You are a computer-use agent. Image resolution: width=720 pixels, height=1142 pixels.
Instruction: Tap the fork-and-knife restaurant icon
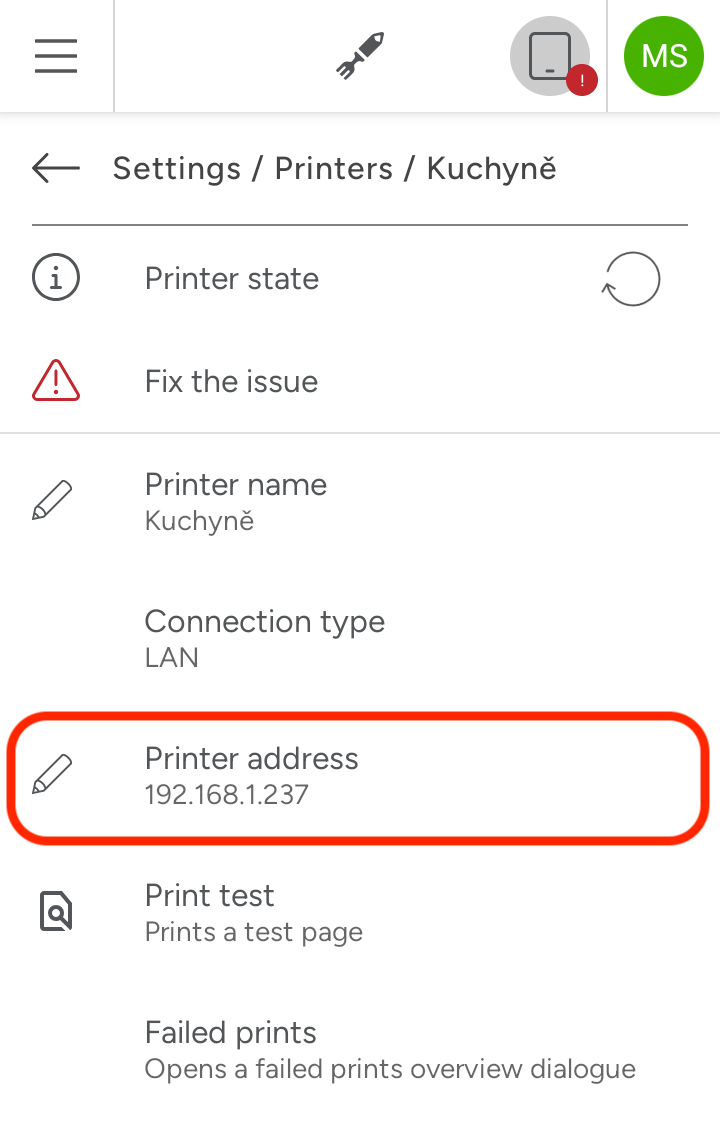360,56
